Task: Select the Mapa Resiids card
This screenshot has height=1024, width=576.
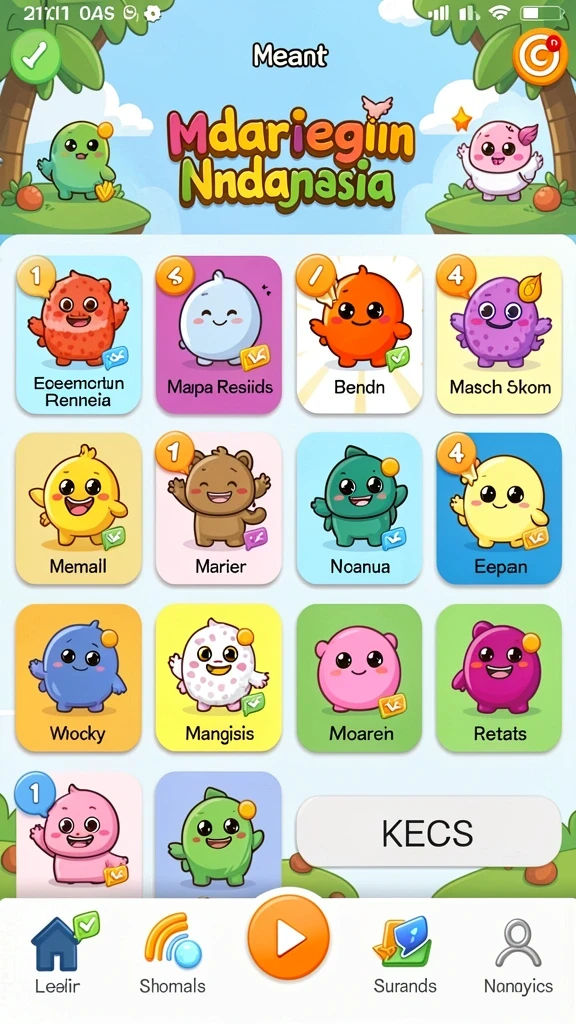Action: tap(219, 335)
